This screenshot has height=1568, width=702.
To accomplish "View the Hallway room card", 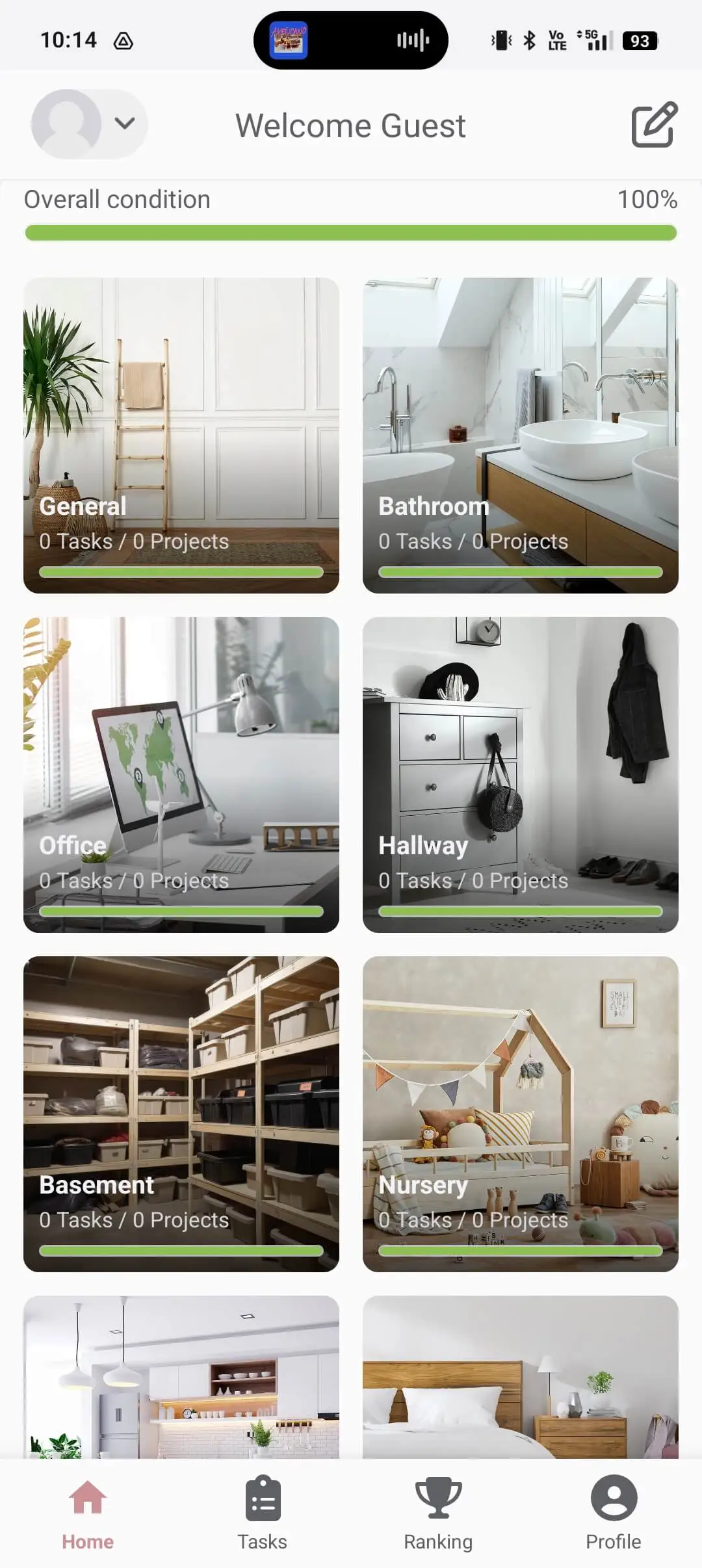I will pyautogui.click(x=520, y=774).
